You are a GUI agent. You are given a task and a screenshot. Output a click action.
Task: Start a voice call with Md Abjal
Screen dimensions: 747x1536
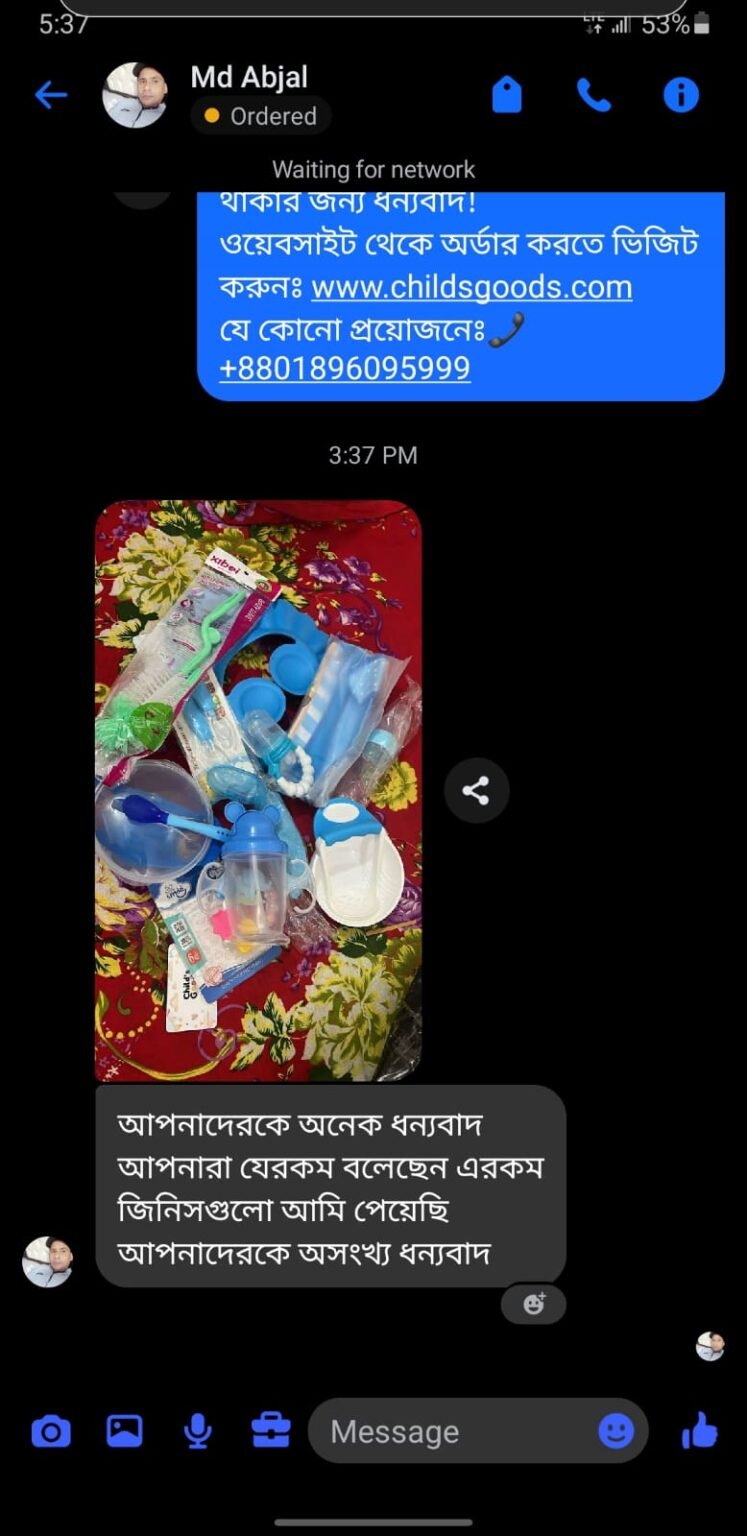(x=594, y=95)
